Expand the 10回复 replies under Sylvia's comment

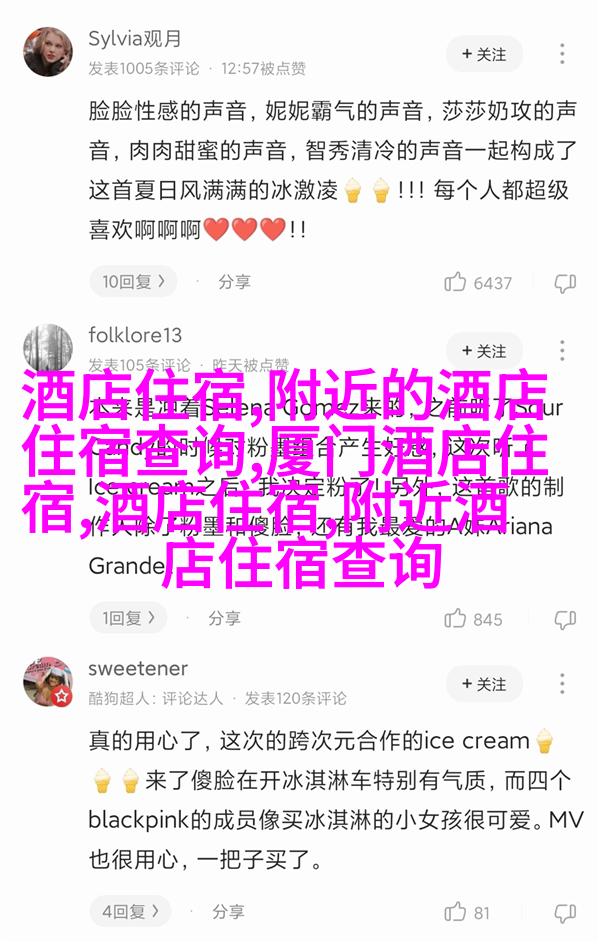click(133, 282)
